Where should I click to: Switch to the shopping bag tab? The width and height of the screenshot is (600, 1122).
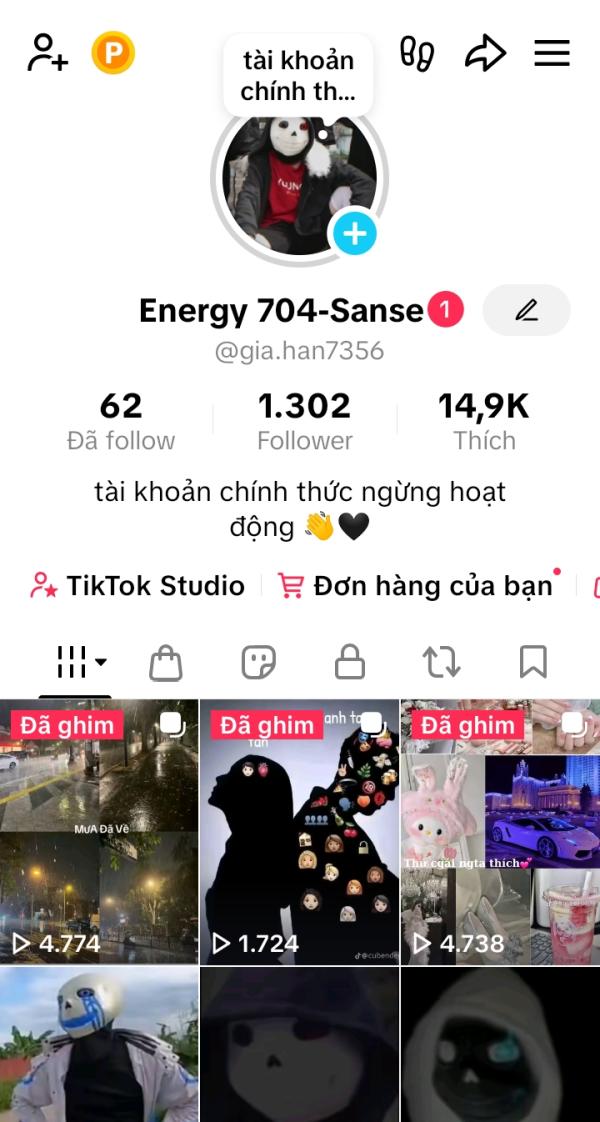pyautogui.click(x=166, y=662)
